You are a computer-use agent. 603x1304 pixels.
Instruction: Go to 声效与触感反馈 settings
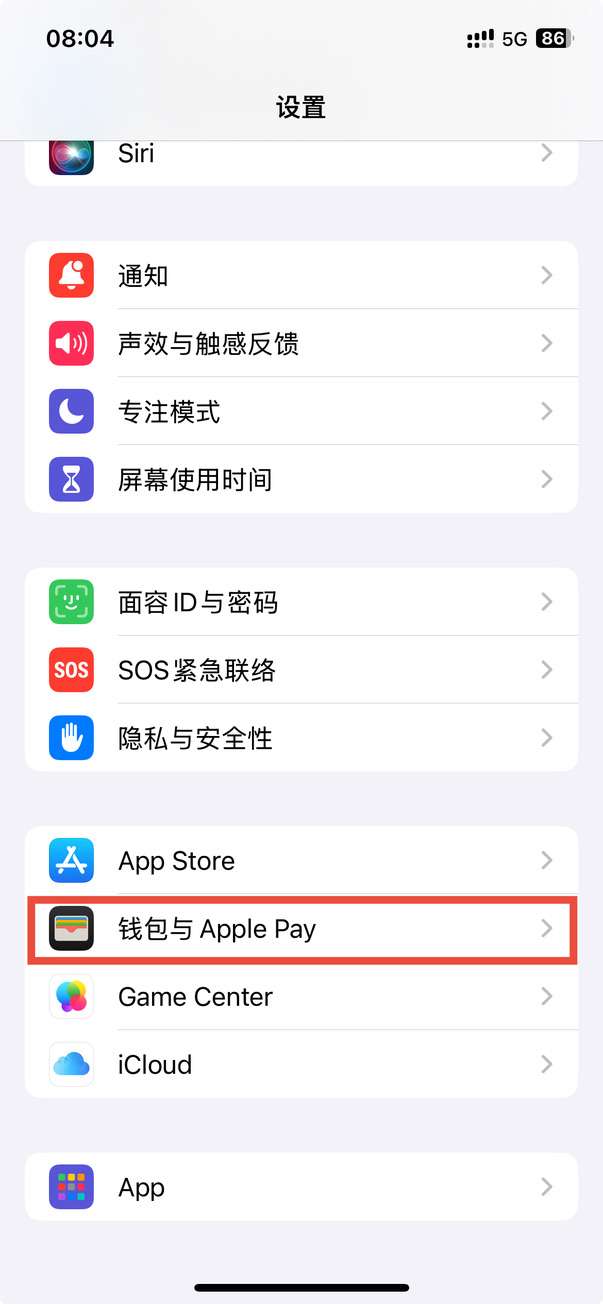click(300, 344)
